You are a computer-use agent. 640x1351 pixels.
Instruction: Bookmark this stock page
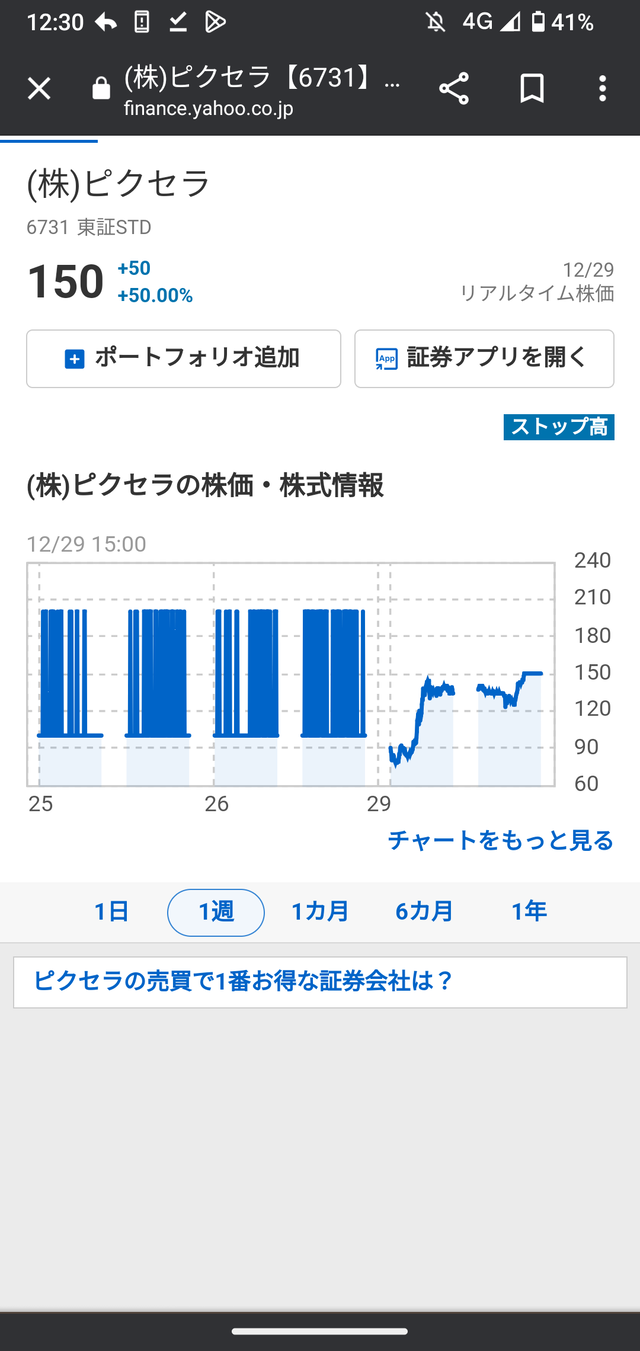(532, 89)
